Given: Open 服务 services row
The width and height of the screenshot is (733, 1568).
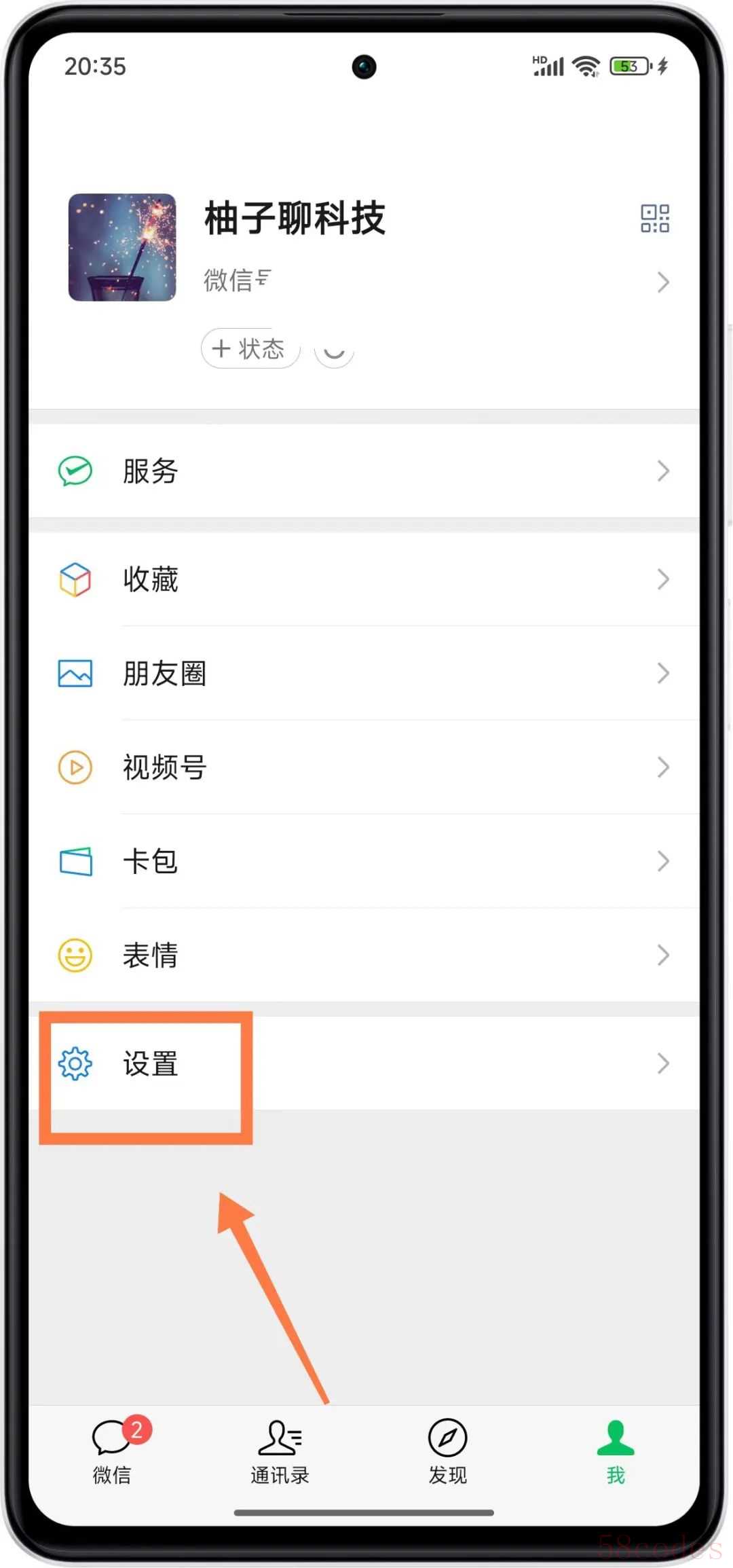Looking at the screenshot, I should 364,471.
